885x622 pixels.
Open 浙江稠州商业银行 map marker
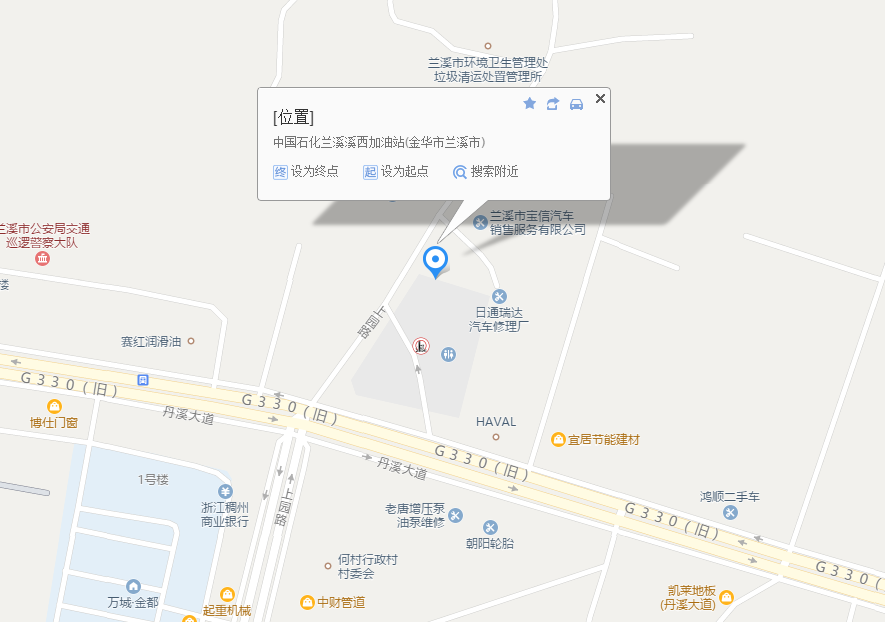(225, 491)
